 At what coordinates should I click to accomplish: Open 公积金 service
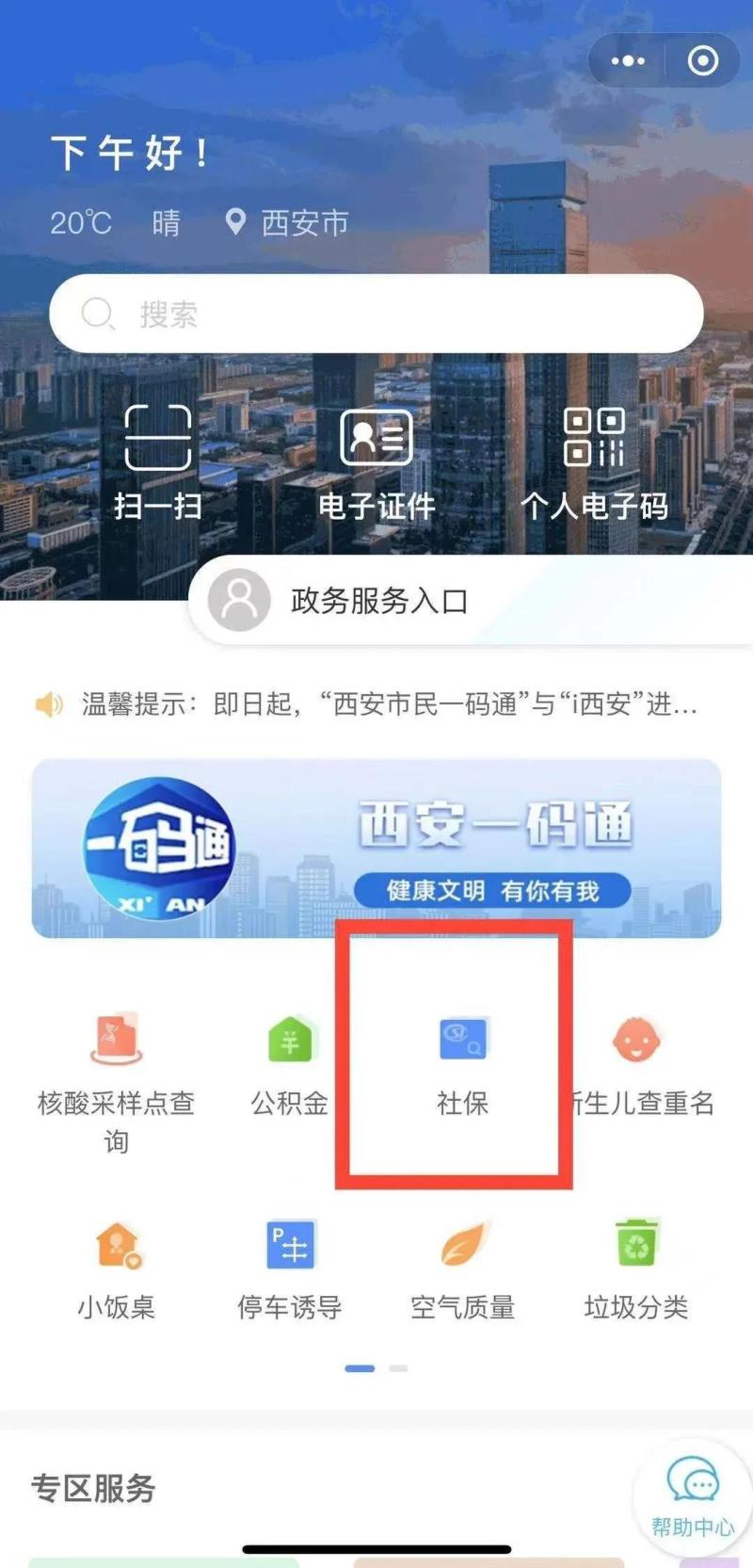[289, 1064]
